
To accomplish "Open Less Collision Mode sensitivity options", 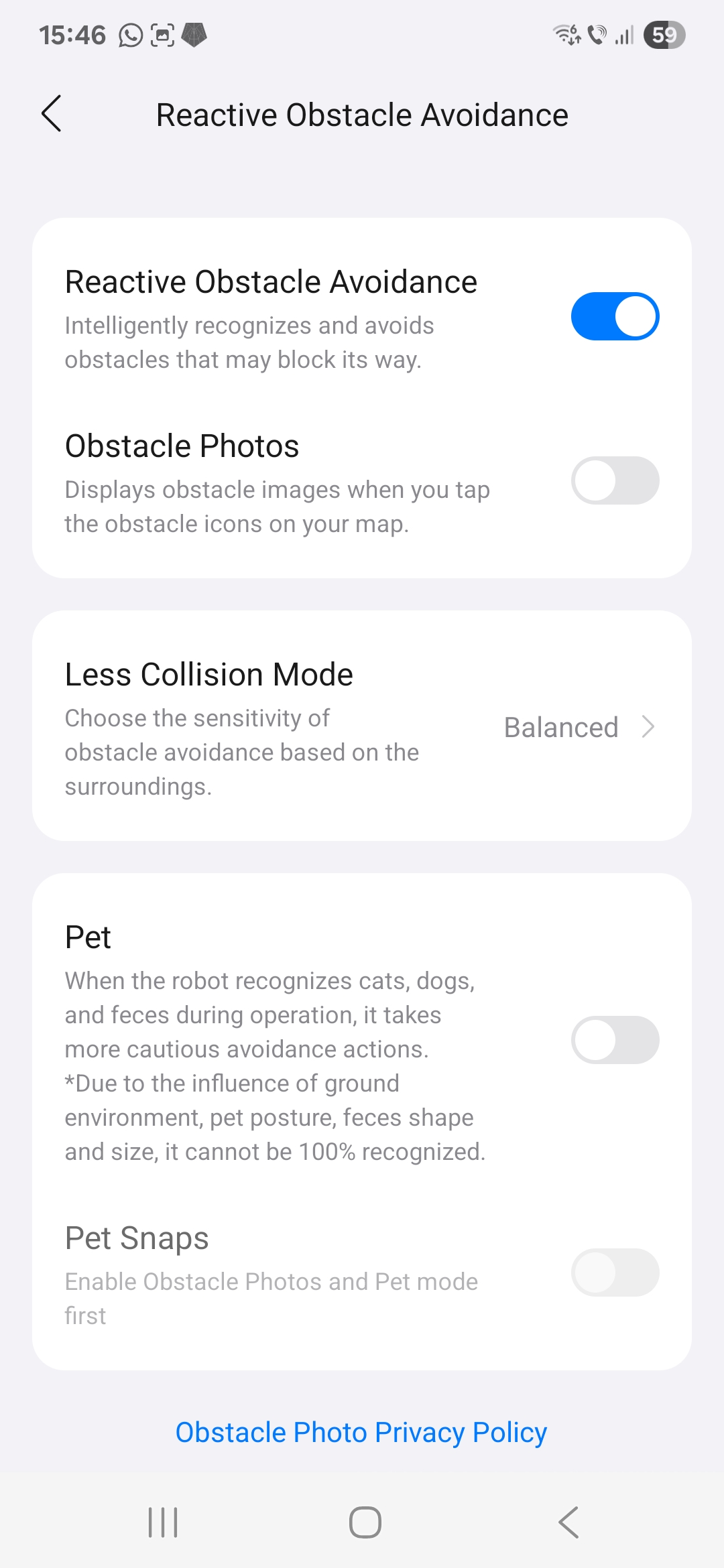I will 362,726.
